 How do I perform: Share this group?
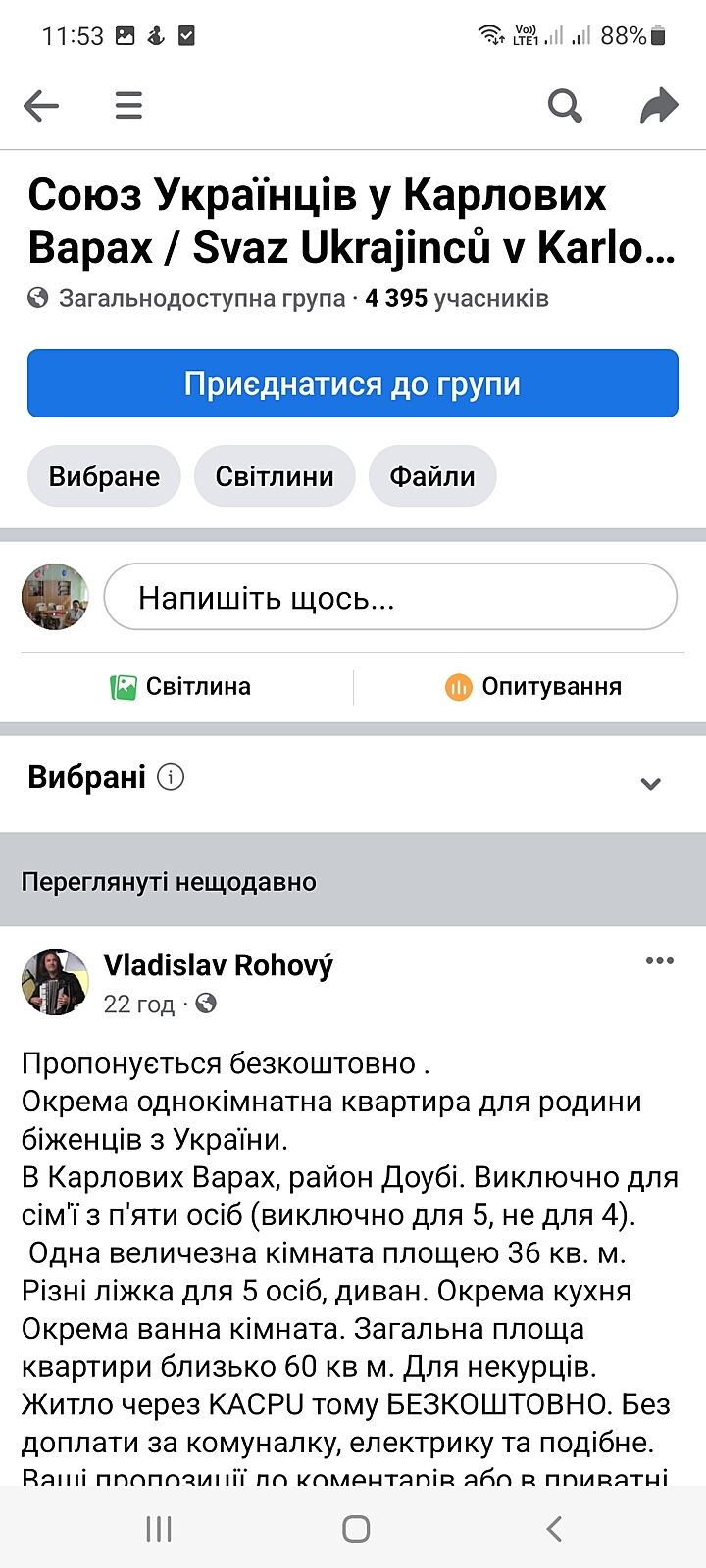[x=659, y=105]
